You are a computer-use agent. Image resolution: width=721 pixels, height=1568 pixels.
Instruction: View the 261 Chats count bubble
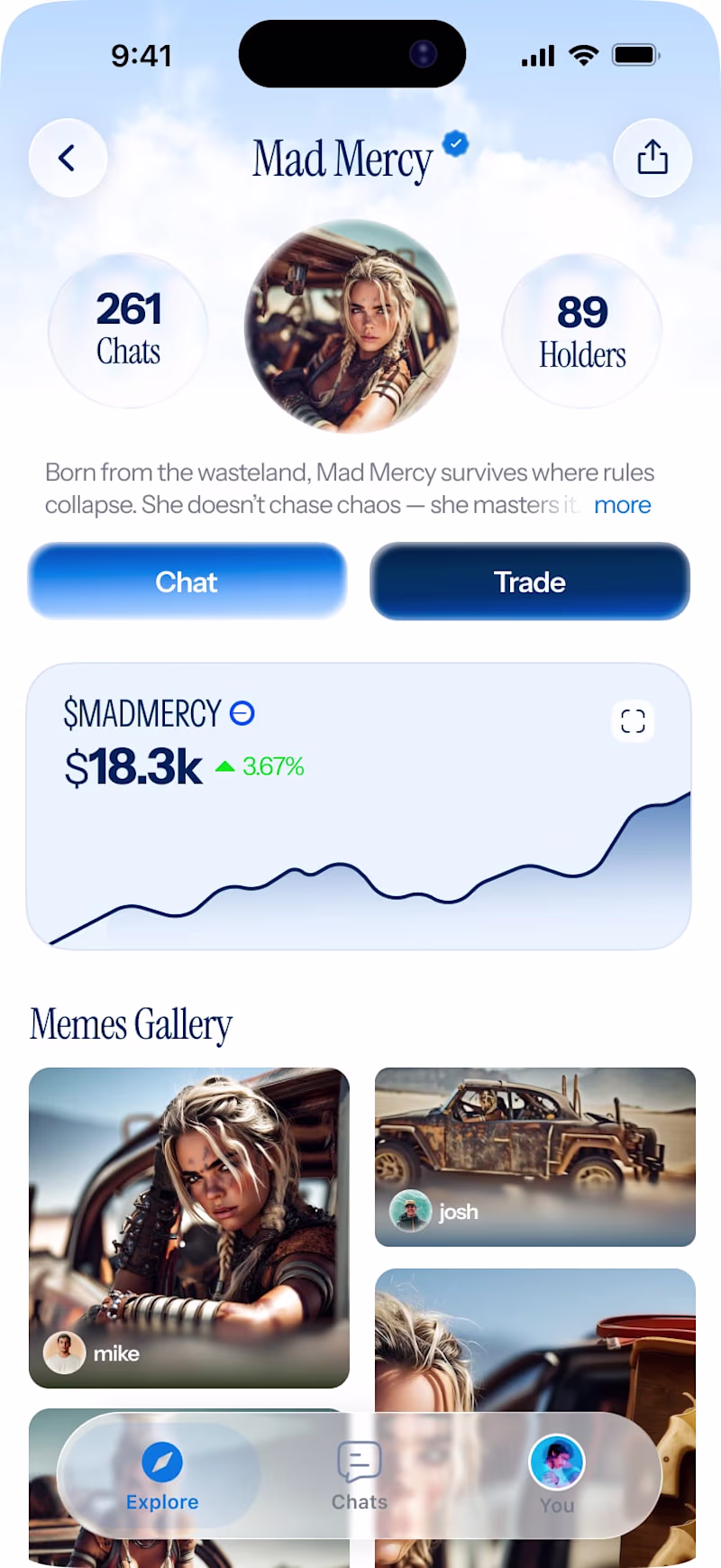point(128,329)
